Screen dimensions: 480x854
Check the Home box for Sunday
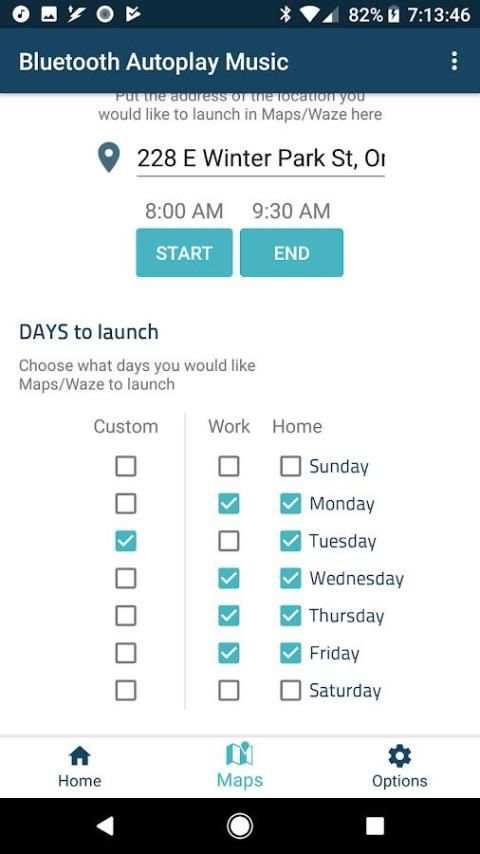(x=290, y=466)
